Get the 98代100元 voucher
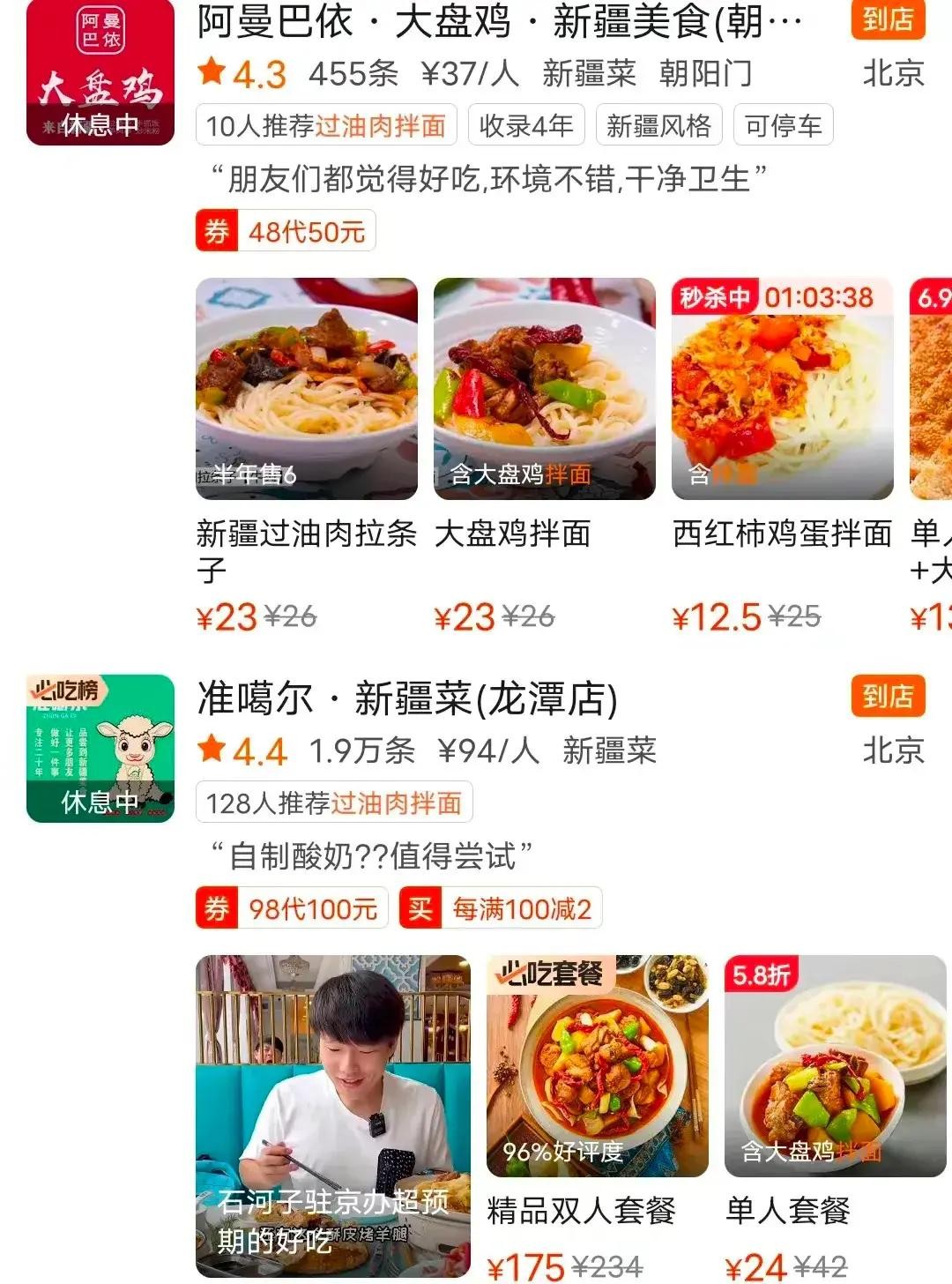952x1284 pixels. tap(292, 908)
